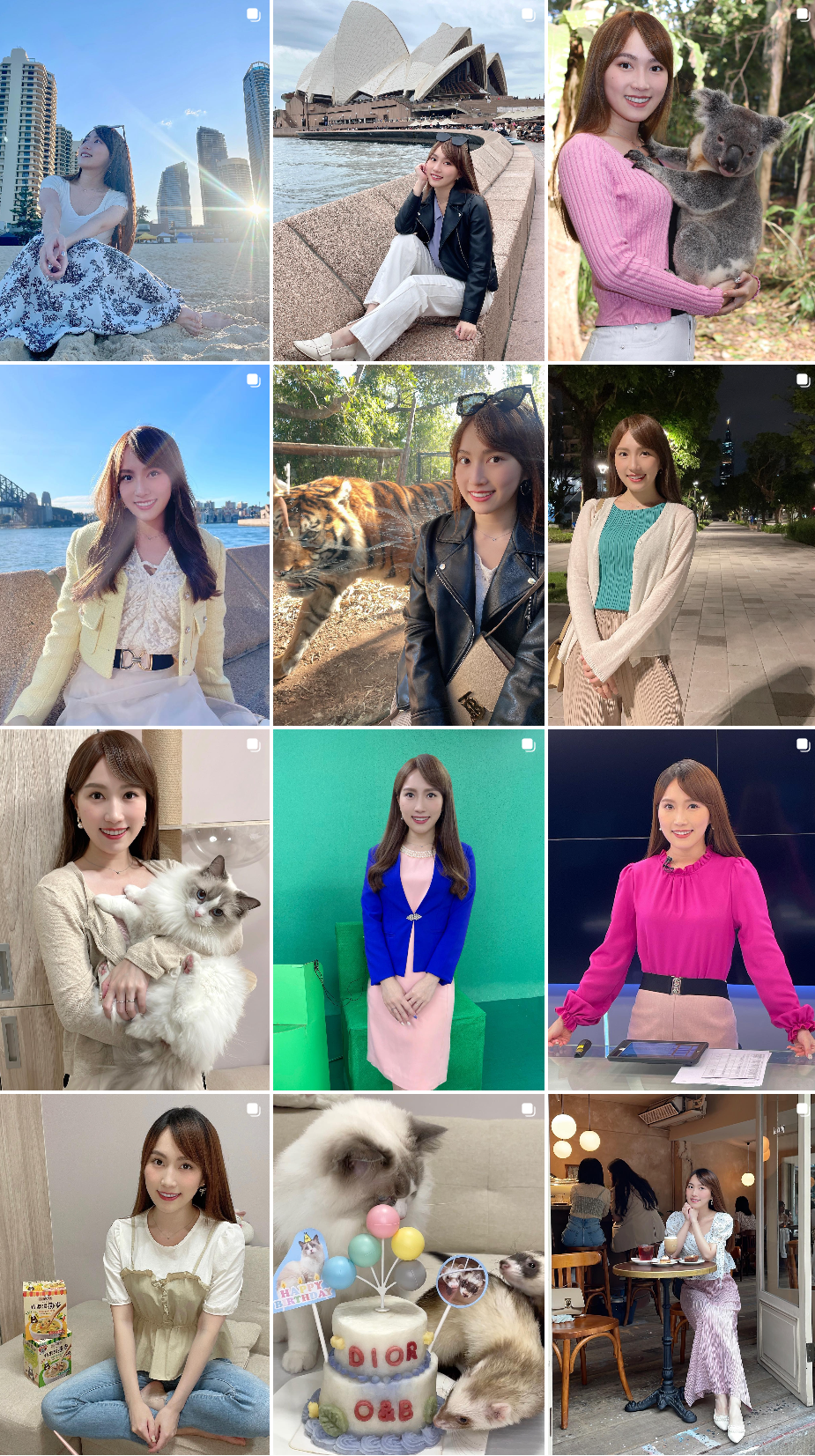Open the green screen blue blazer post
The height and width of the screenshot is (1456, 815).
tap(408, 909)
